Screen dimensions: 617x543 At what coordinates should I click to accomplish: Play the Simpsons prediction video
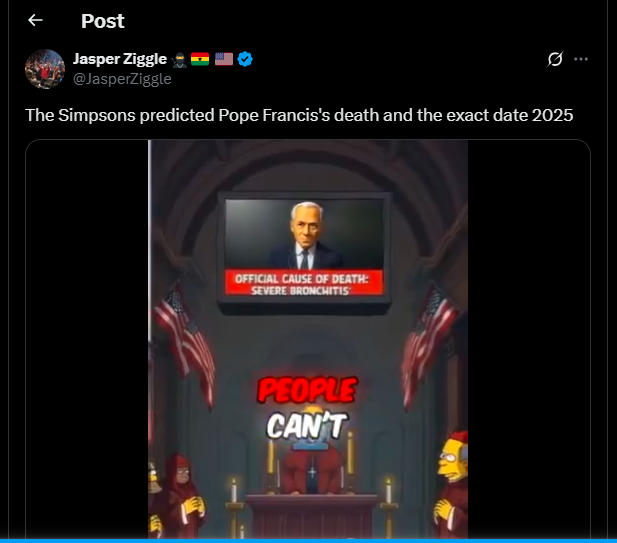tap(308, 340)
